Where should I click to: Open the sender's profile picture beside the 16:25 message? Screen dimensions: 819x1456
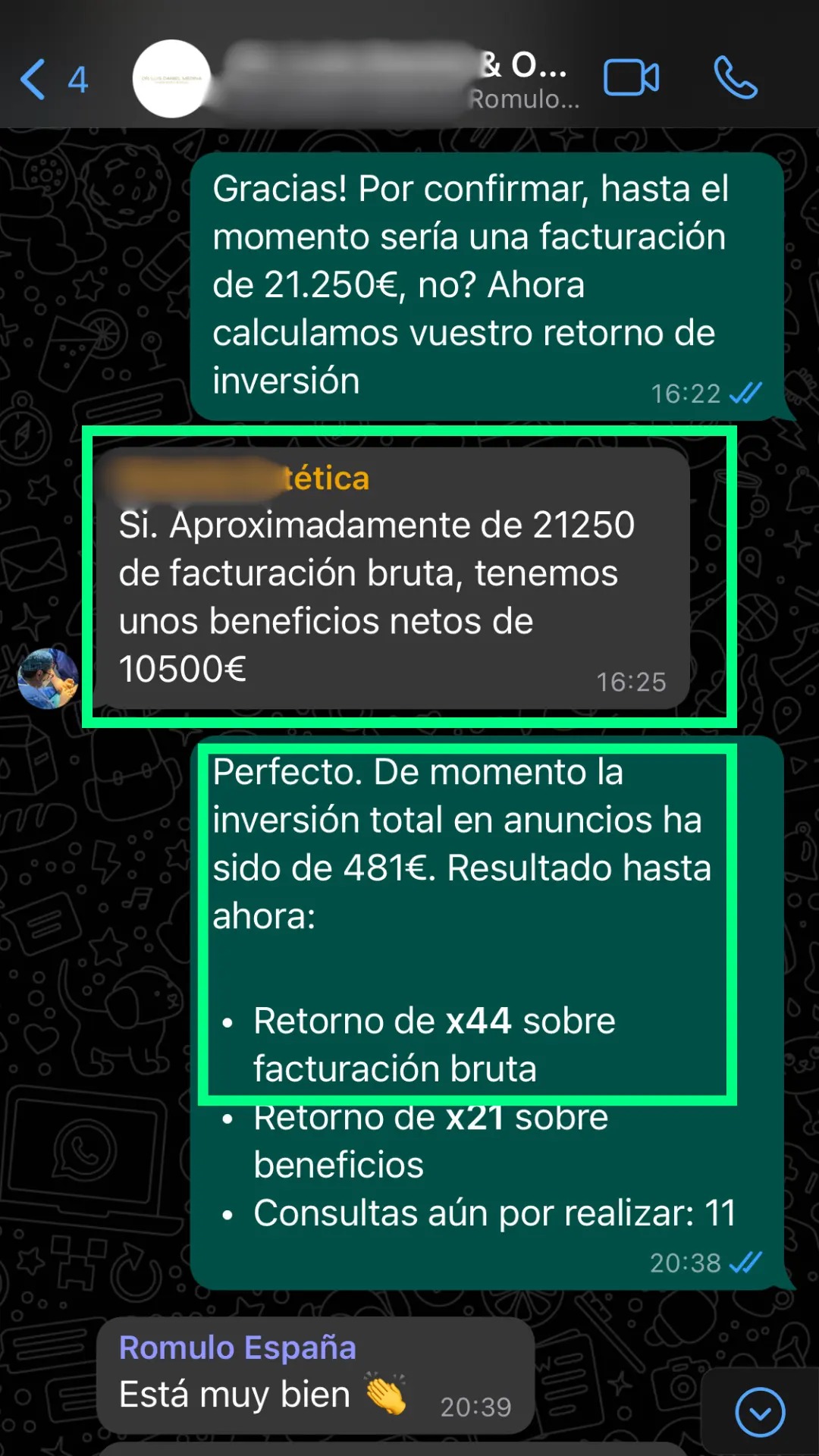click(48, 679)
